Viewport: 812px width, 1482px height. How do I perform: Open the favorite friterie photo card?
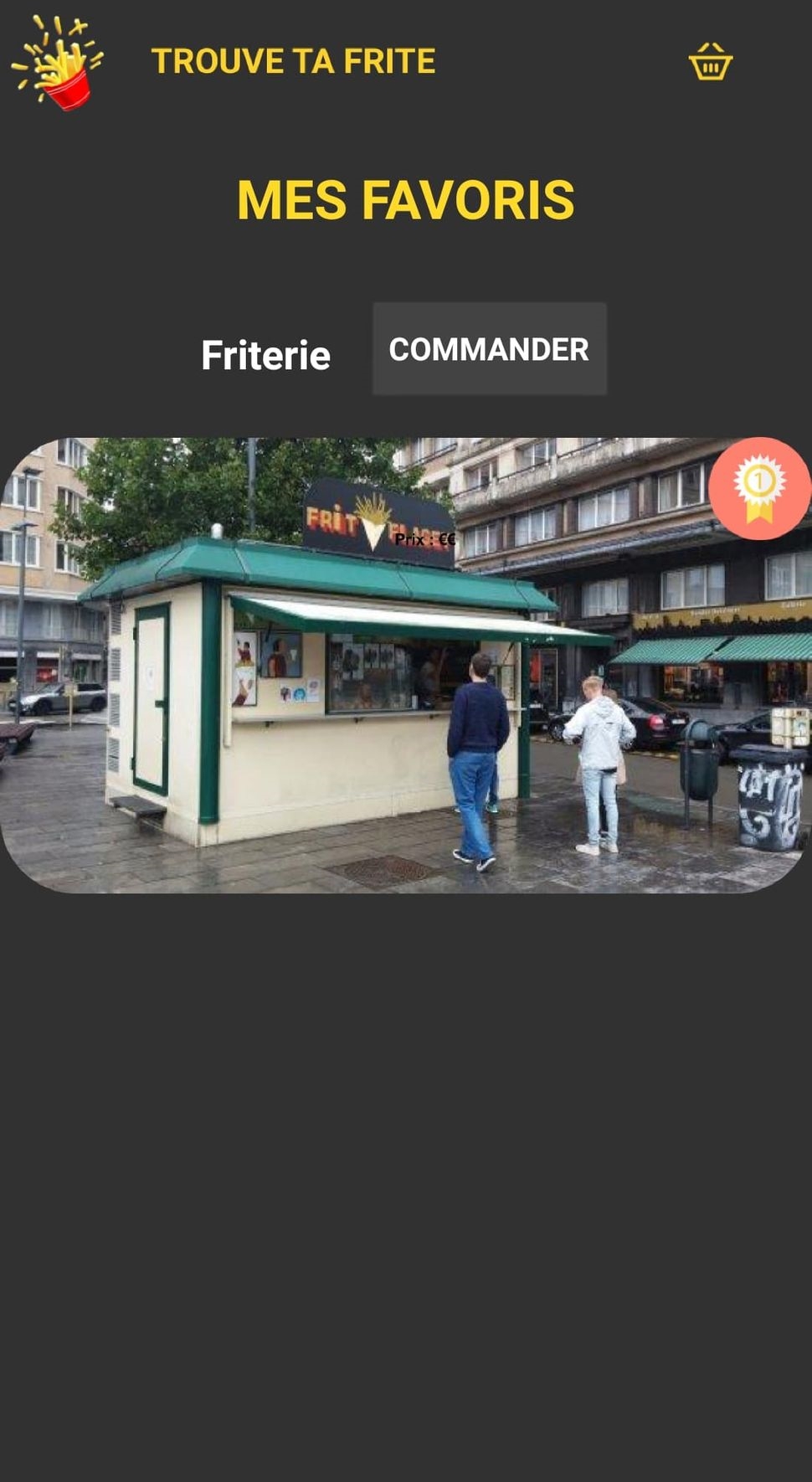(406, 666)
